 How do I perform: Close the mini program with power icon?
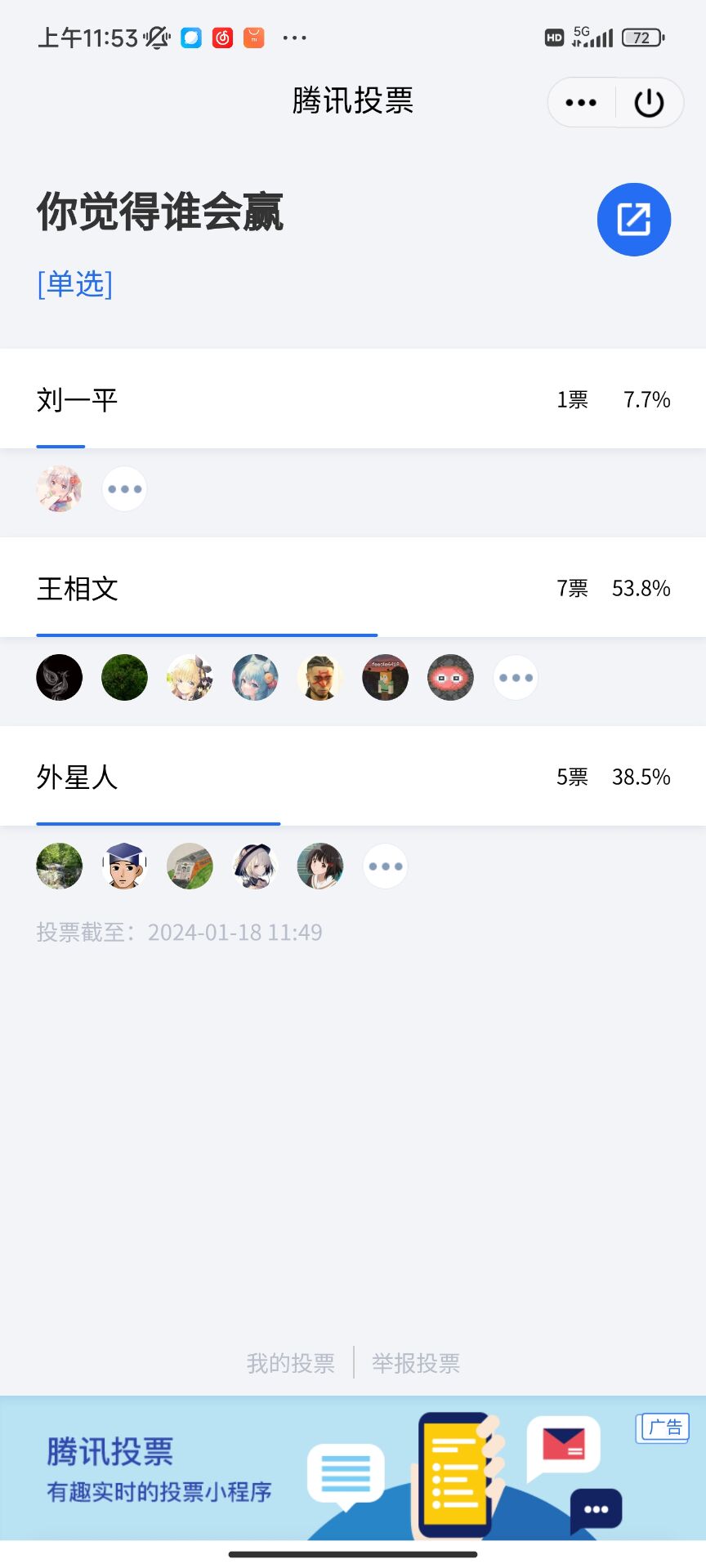pos(649,103)
